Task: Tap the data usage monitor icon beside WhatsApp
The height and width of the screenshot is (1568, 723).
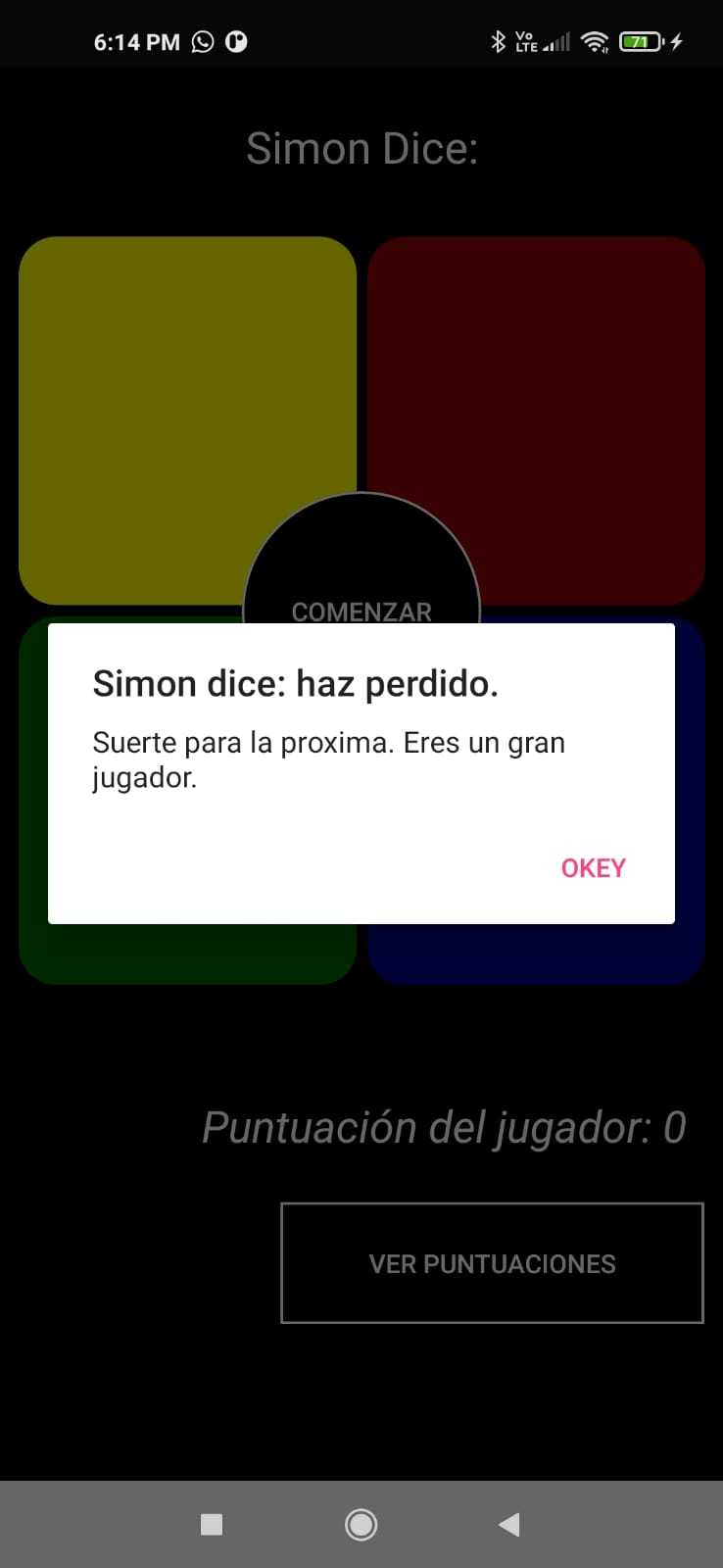Action: [x=236, y=42]
